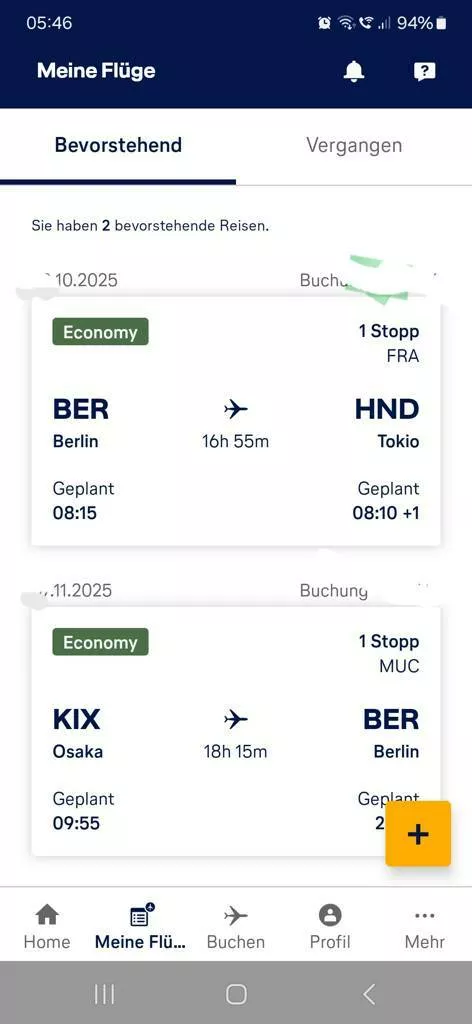Viewport: 472px width, 1024px height.
Task: Open the Buchen tab
Action: click(236, 927)
